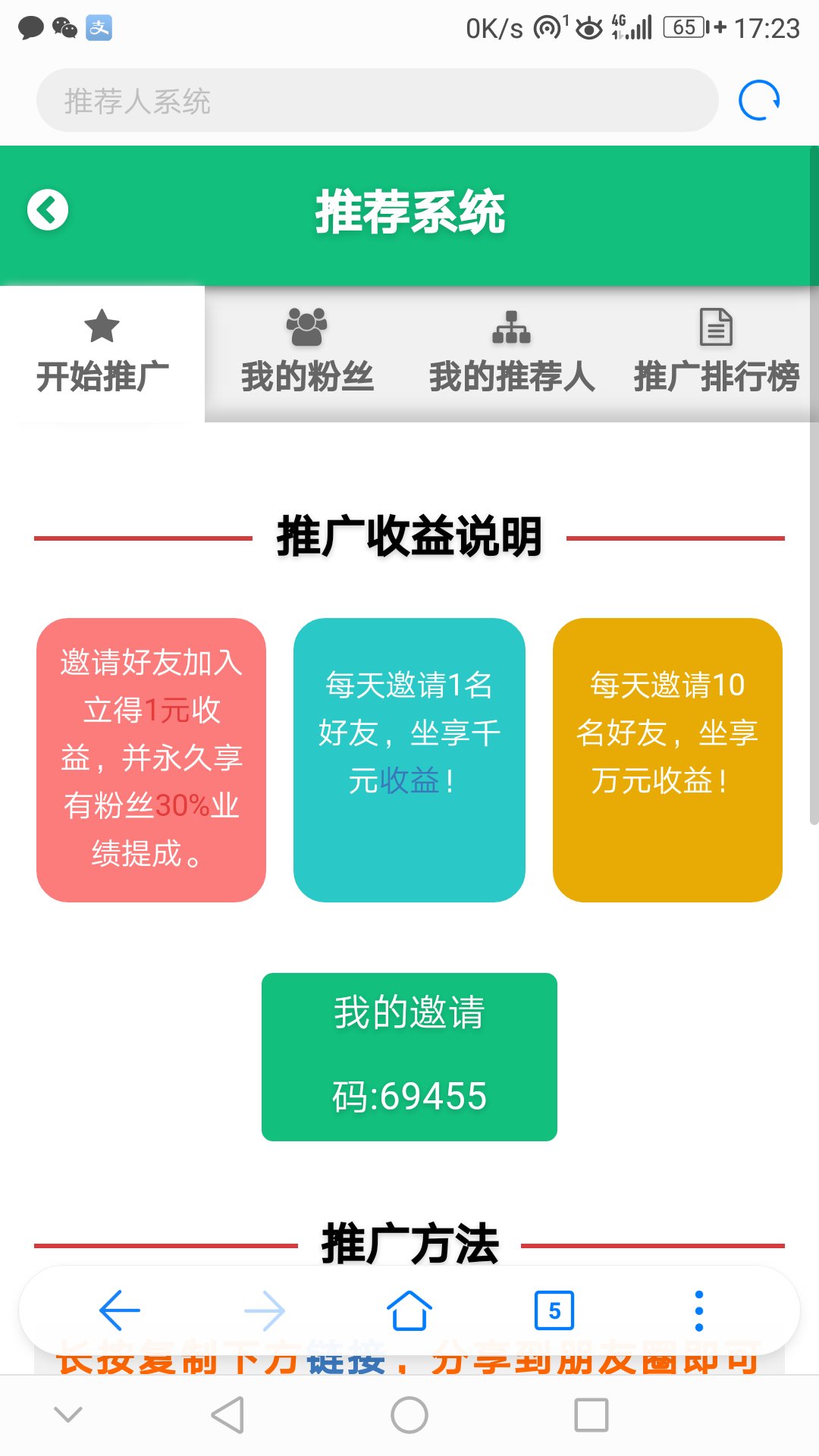819x1456 pixels.
Task: Tap the hierarchy icon above 我的推荐人
Action: [512, 328]
